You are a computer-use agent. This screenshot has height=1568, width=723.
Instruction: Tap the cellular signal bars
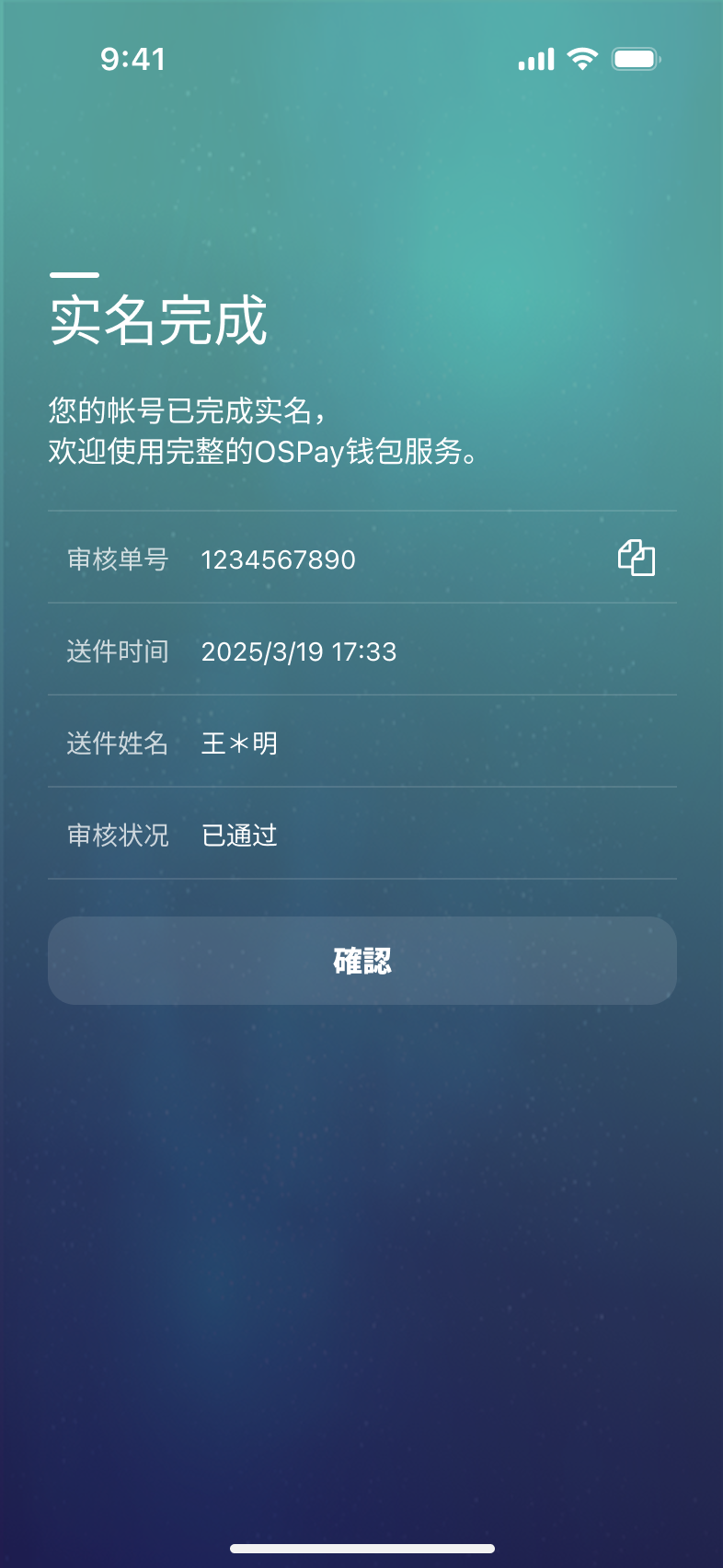click(x=535, y=58)
